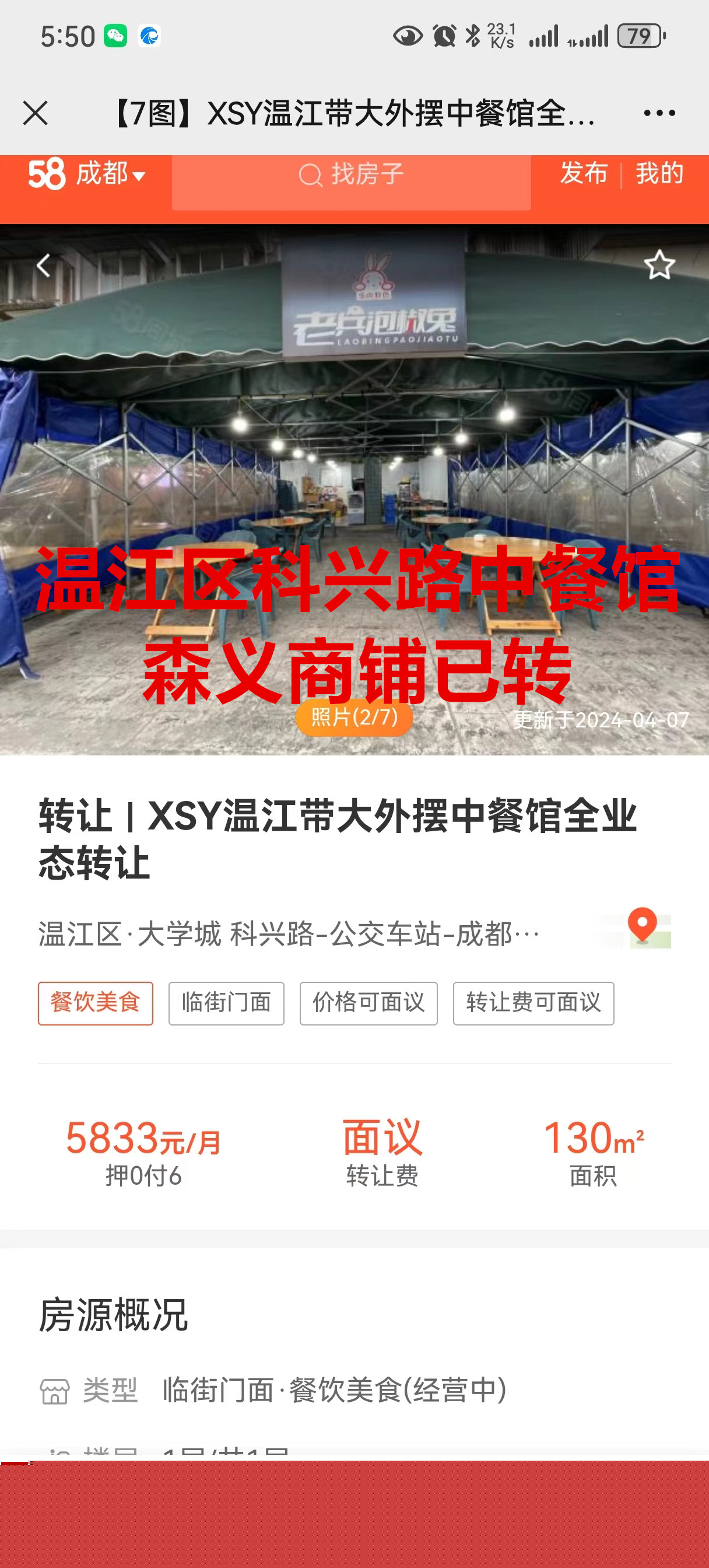This screenshot has width=709, height=1568.
Task: Favorite this listing with the star icon
Action: click(x=659, y=265)
